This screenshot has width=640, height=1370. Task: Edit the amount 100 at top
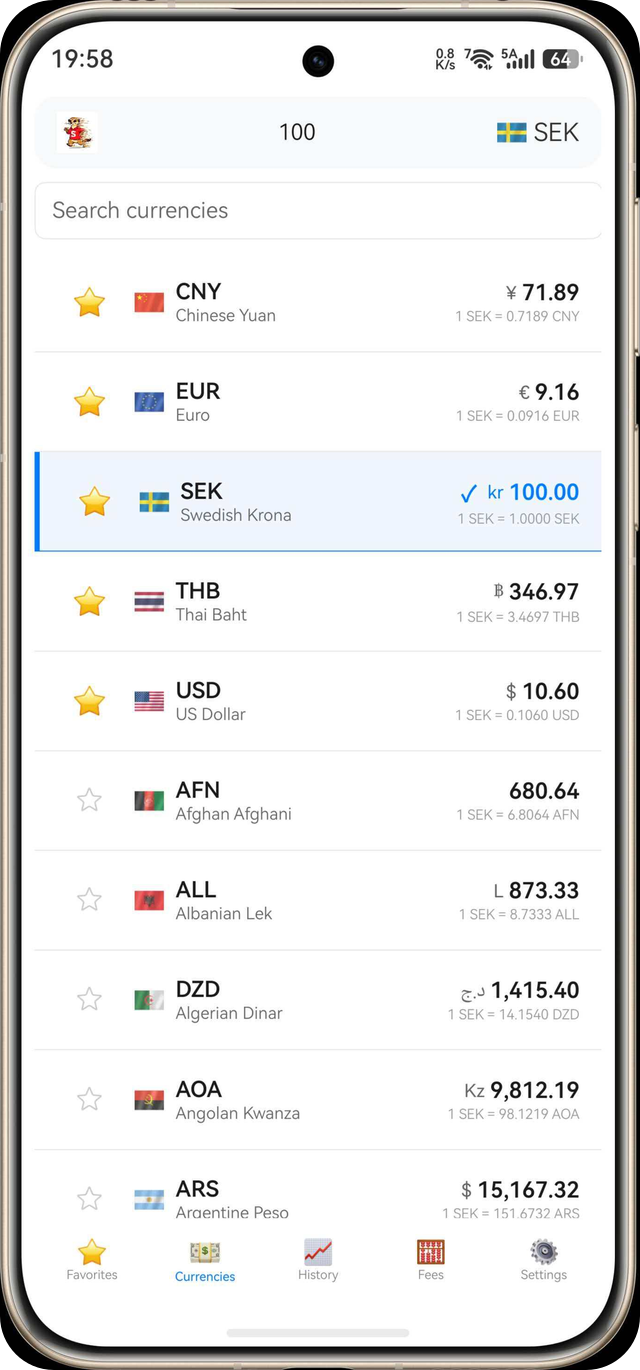point(297,132)
